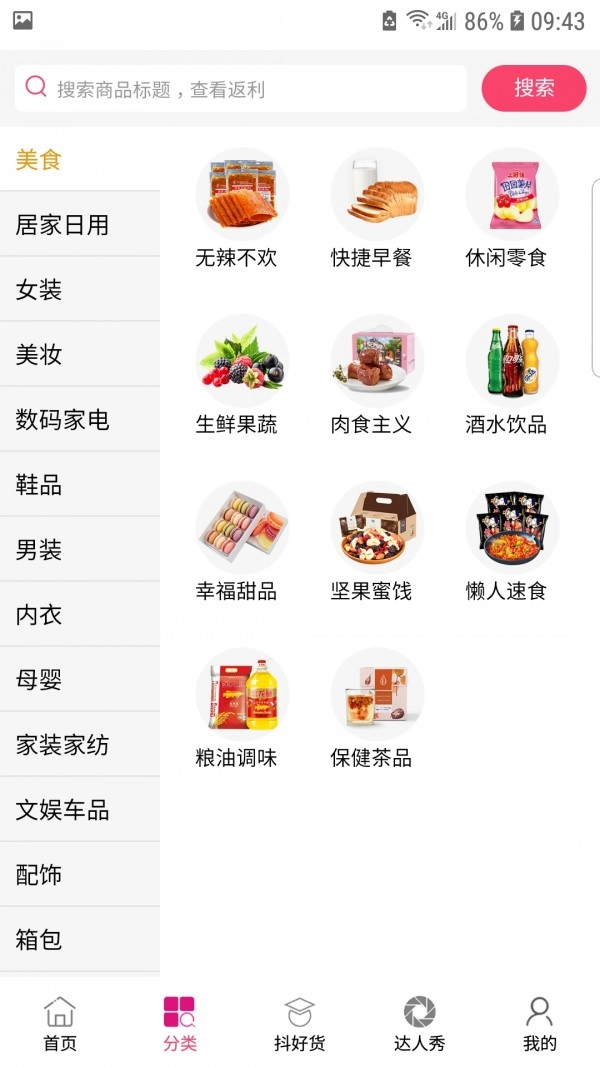The height and width of the screenshot is (1067, 600).
Task: Open the 无辣不欢 snack tile
Action: coord(236,209)
